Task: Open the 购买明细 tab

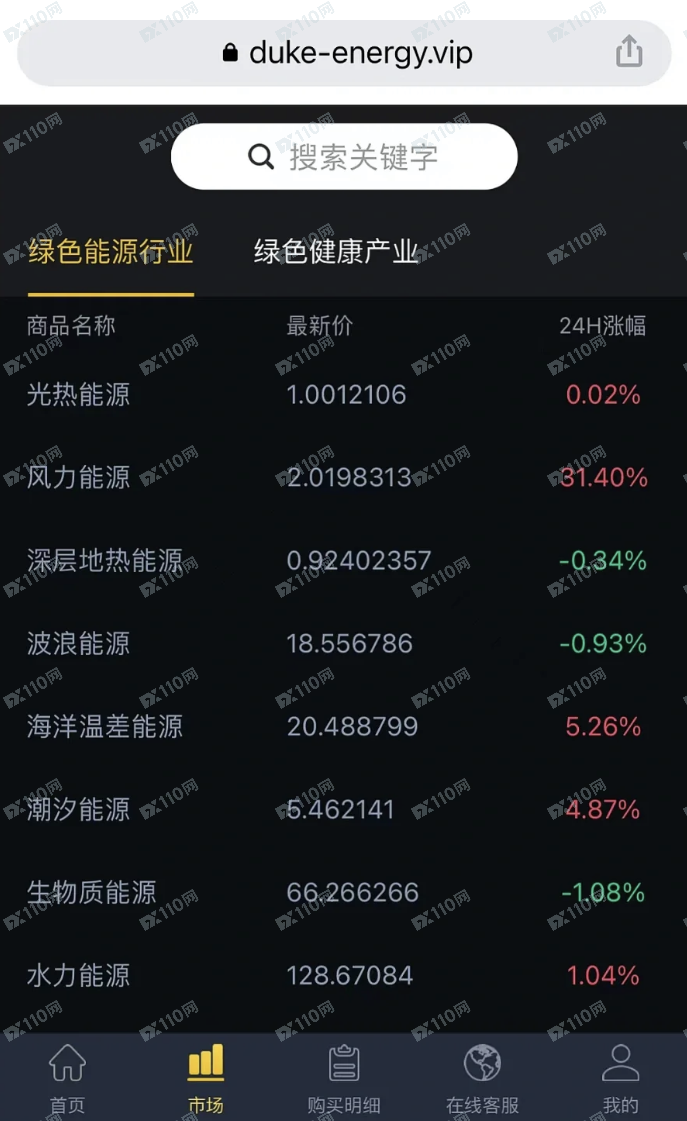Action: click(x=344, y=1078)
